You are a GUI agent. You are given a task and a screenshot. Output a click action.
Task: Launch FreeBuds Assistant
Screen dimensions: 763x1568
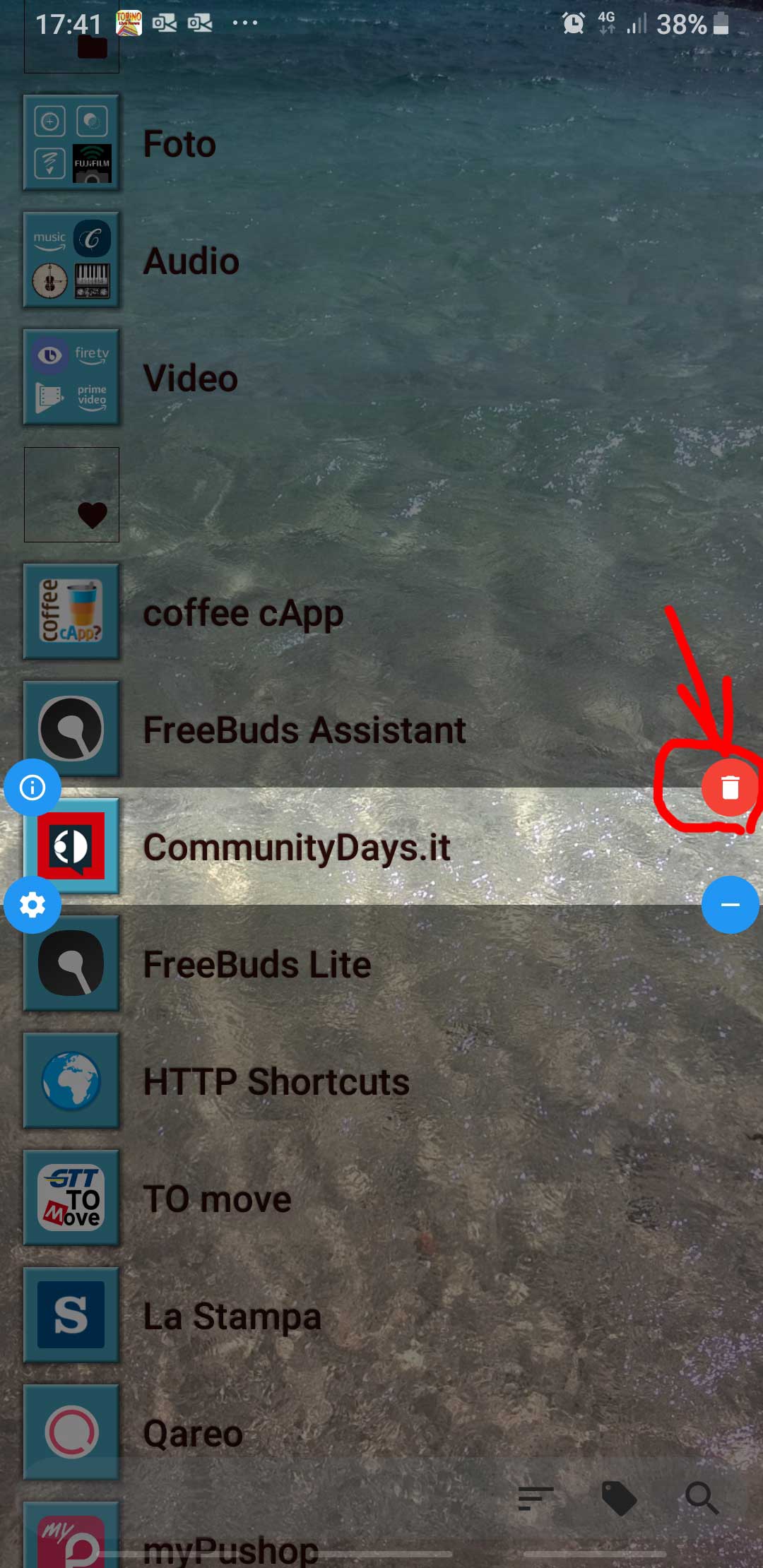click(71, 729)
